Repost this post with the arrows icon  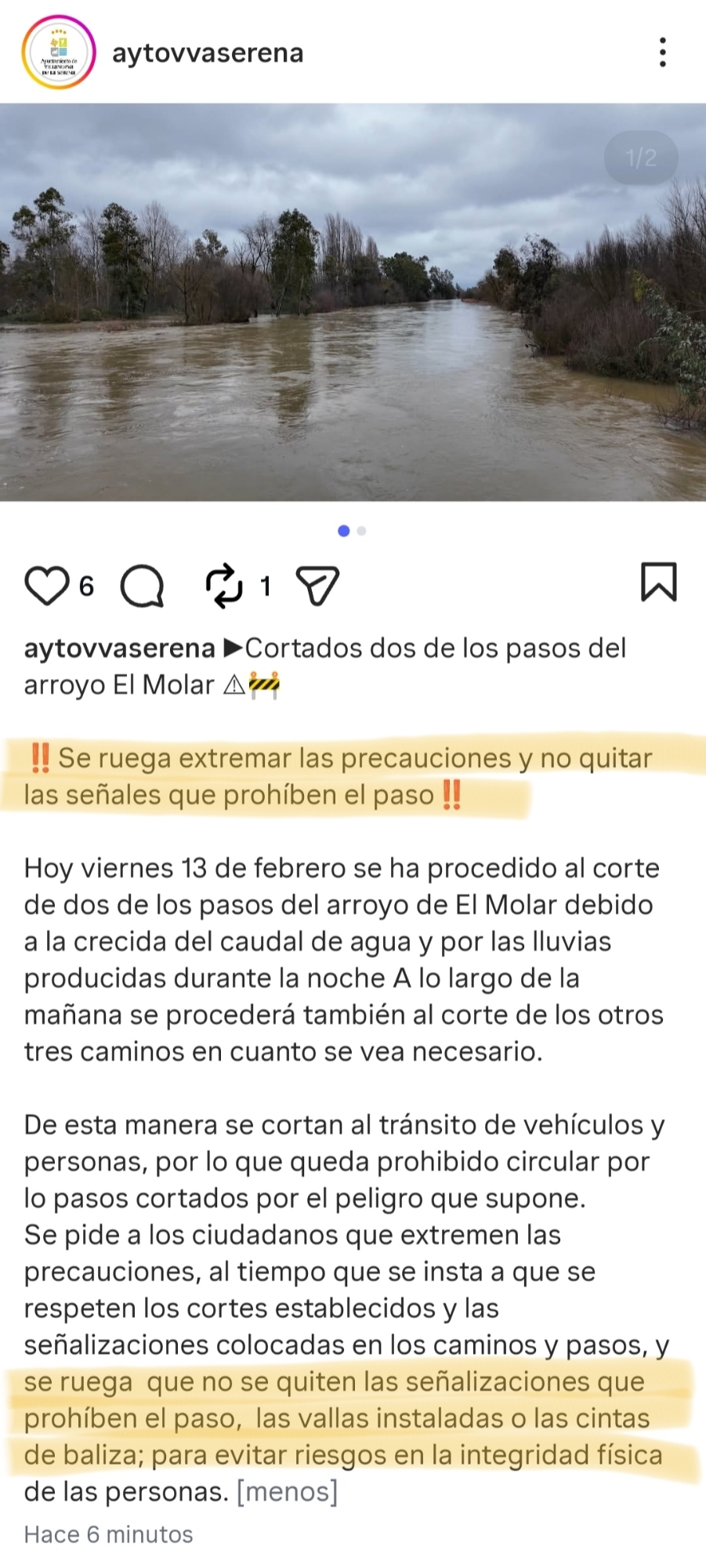point(224,586)
